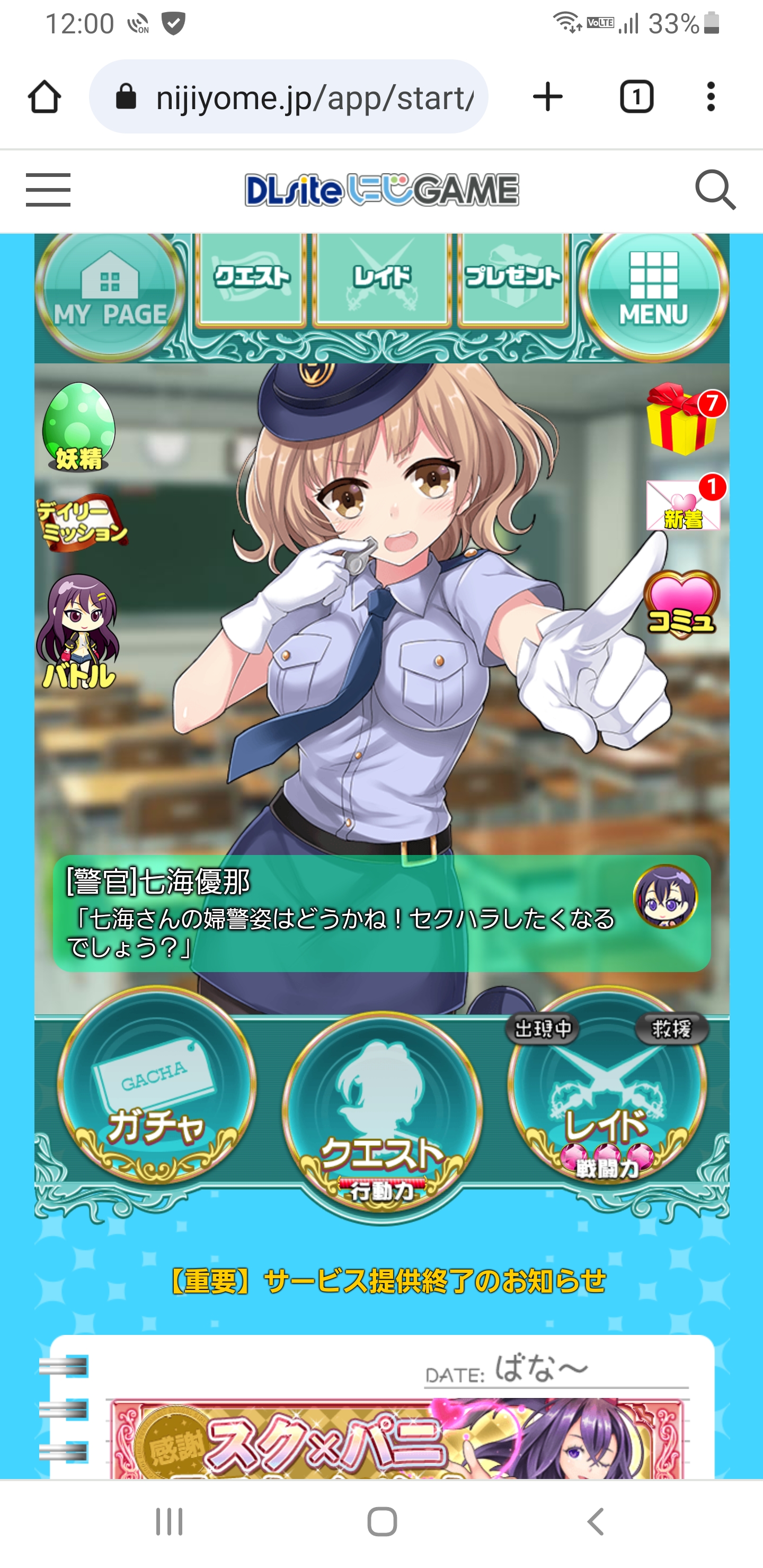Open the プレゼント tab
The height and width of the screenshot is (1568, 763).
coord(513,279)
